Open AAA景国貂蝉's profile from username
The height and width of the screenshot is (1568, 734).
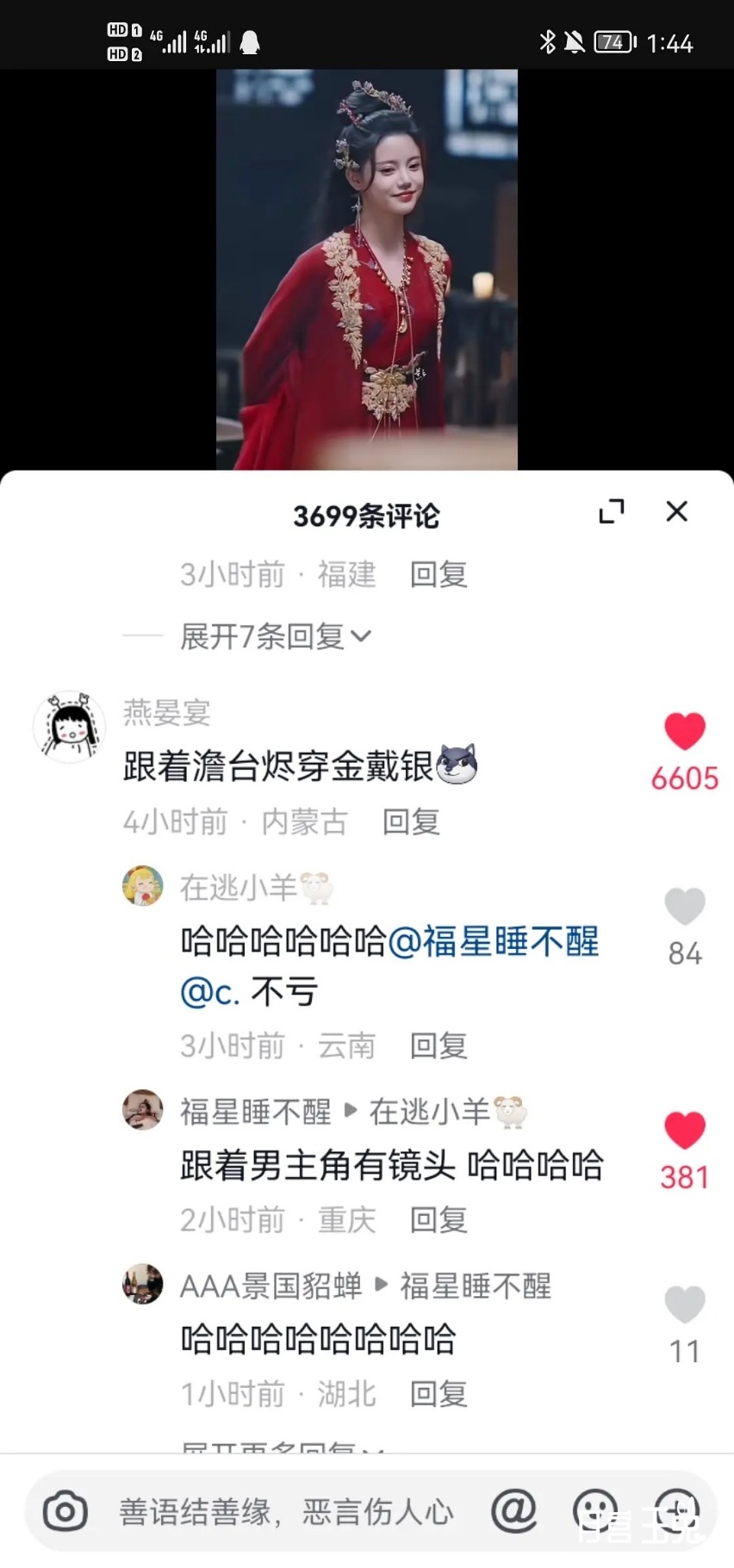click(271, 1286)
